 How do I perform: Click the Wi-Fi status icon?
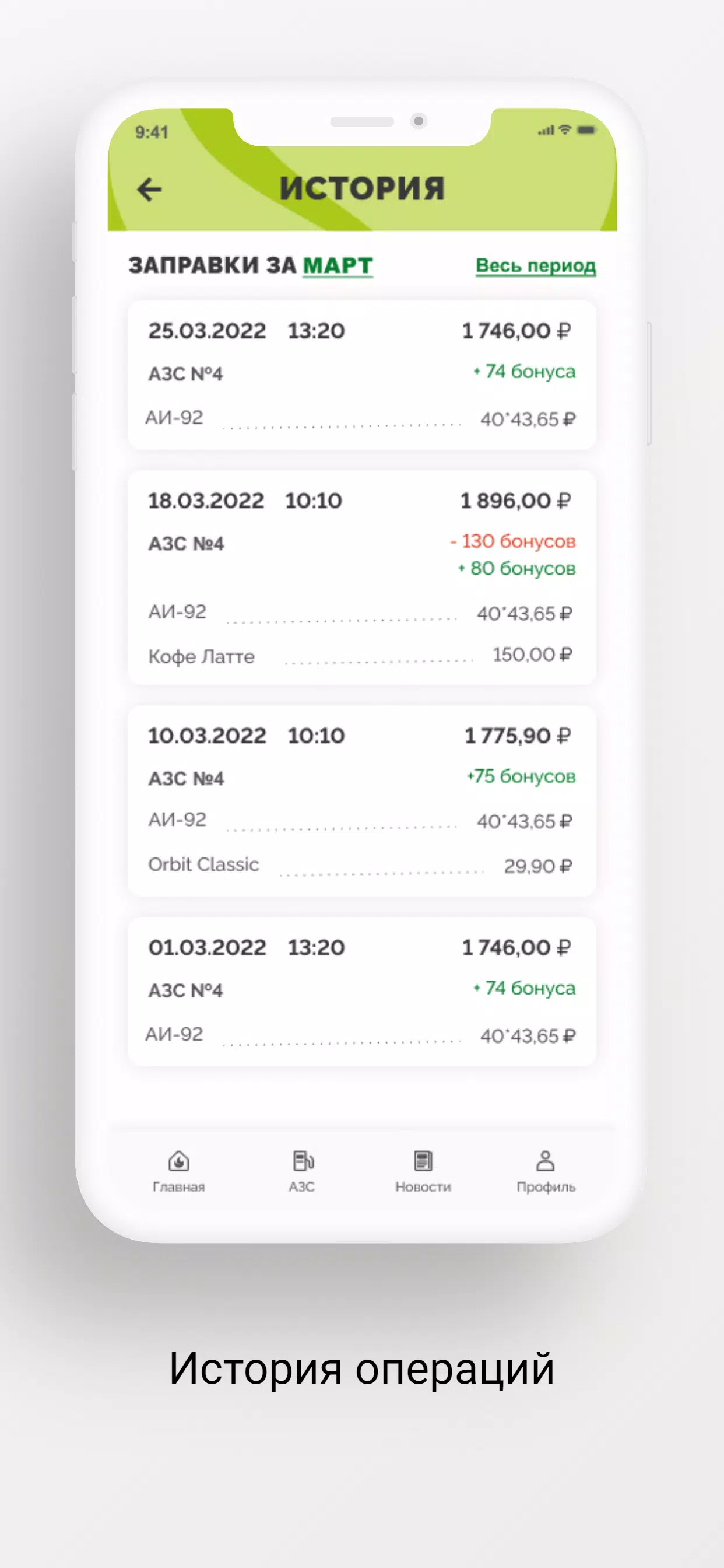click(x=566, y=128)
